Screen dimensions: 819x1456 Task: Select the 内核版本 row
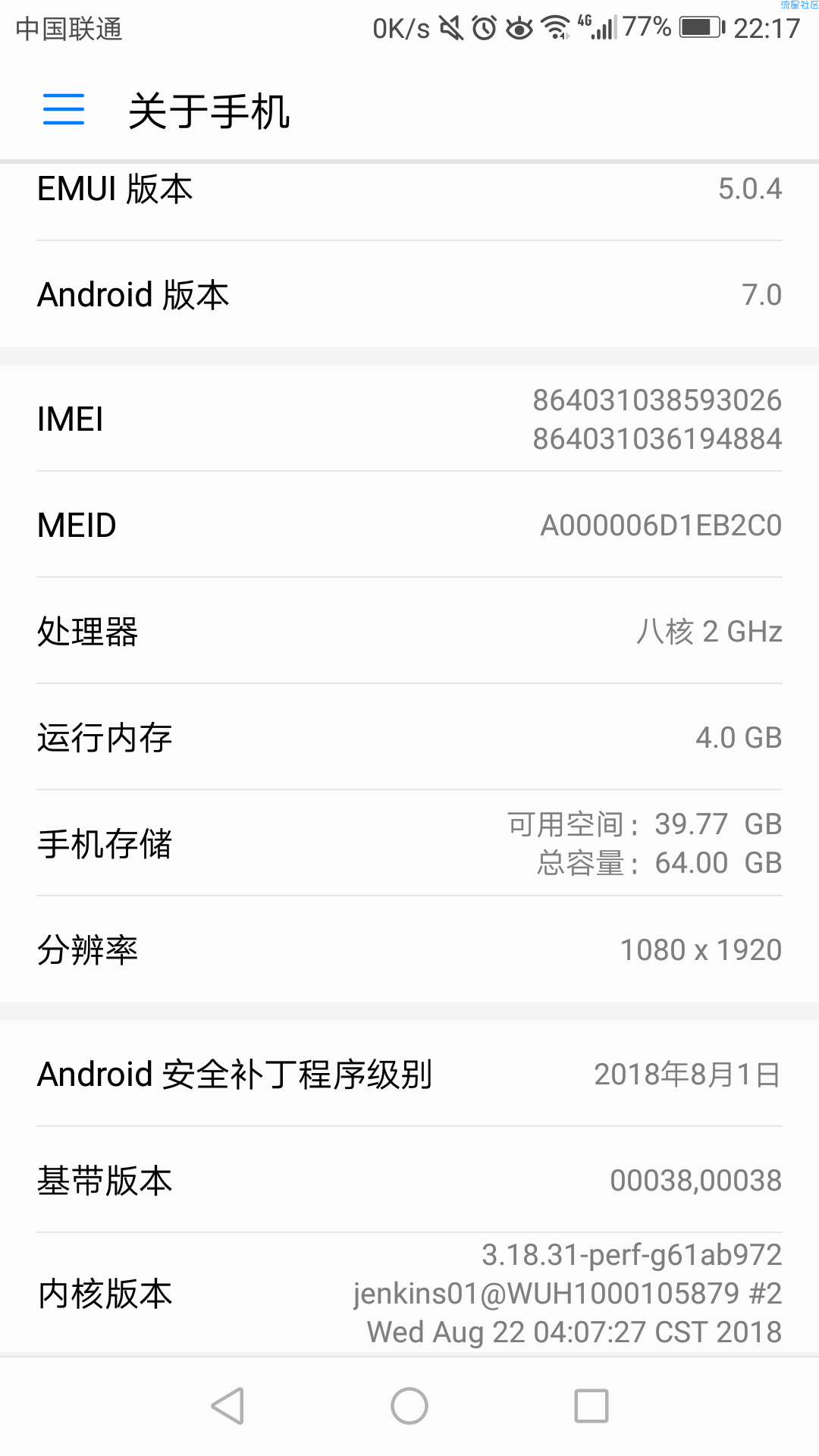pos(409,1294)
